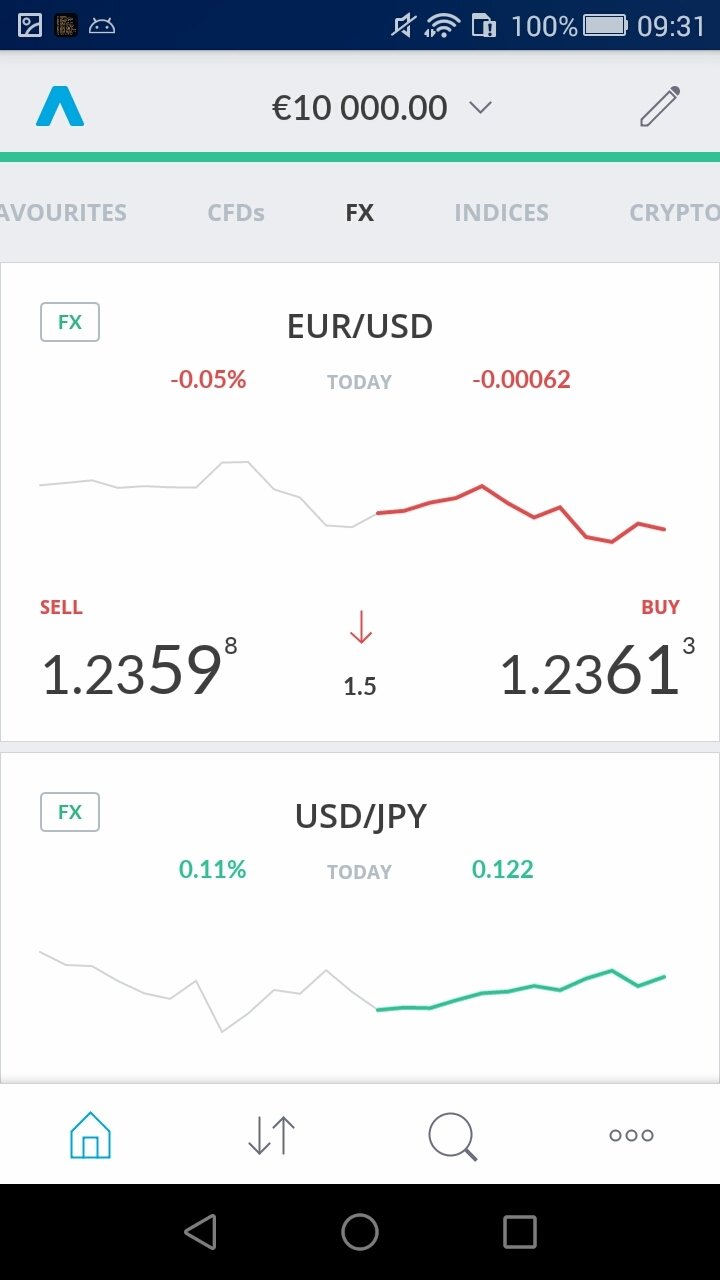The height and width of the screenshot is (1280, 720).
Task: Open the more options tab
Action: point(631,1135)
